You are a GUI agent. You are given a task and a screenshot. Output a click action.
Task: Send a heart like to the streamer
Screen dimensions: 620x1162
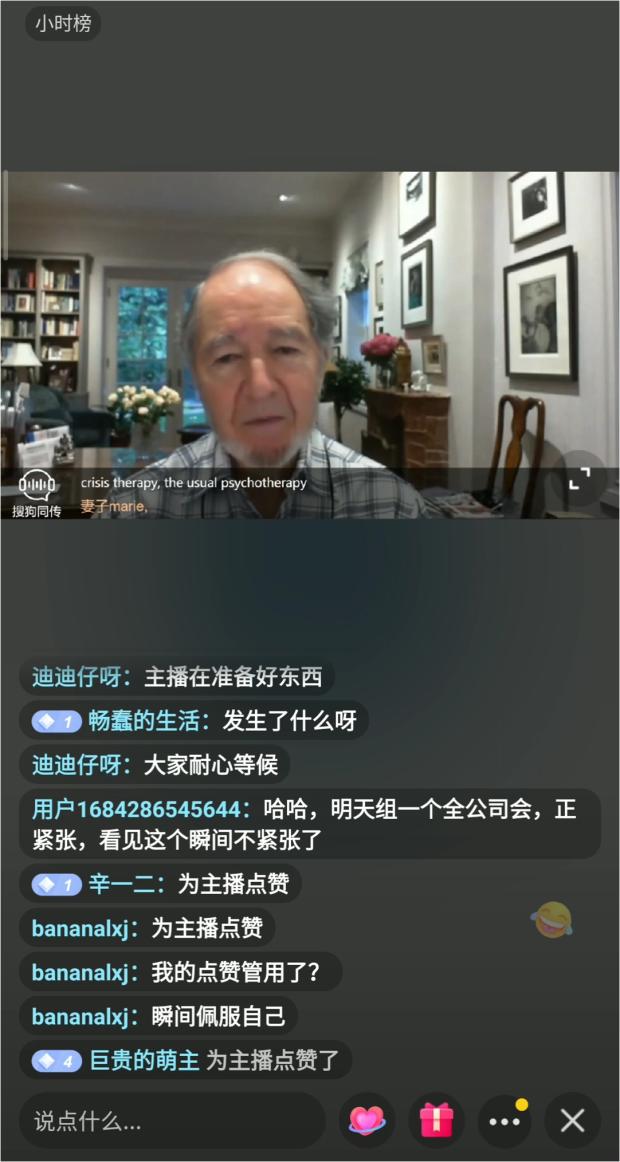[x=366, y=1120]
